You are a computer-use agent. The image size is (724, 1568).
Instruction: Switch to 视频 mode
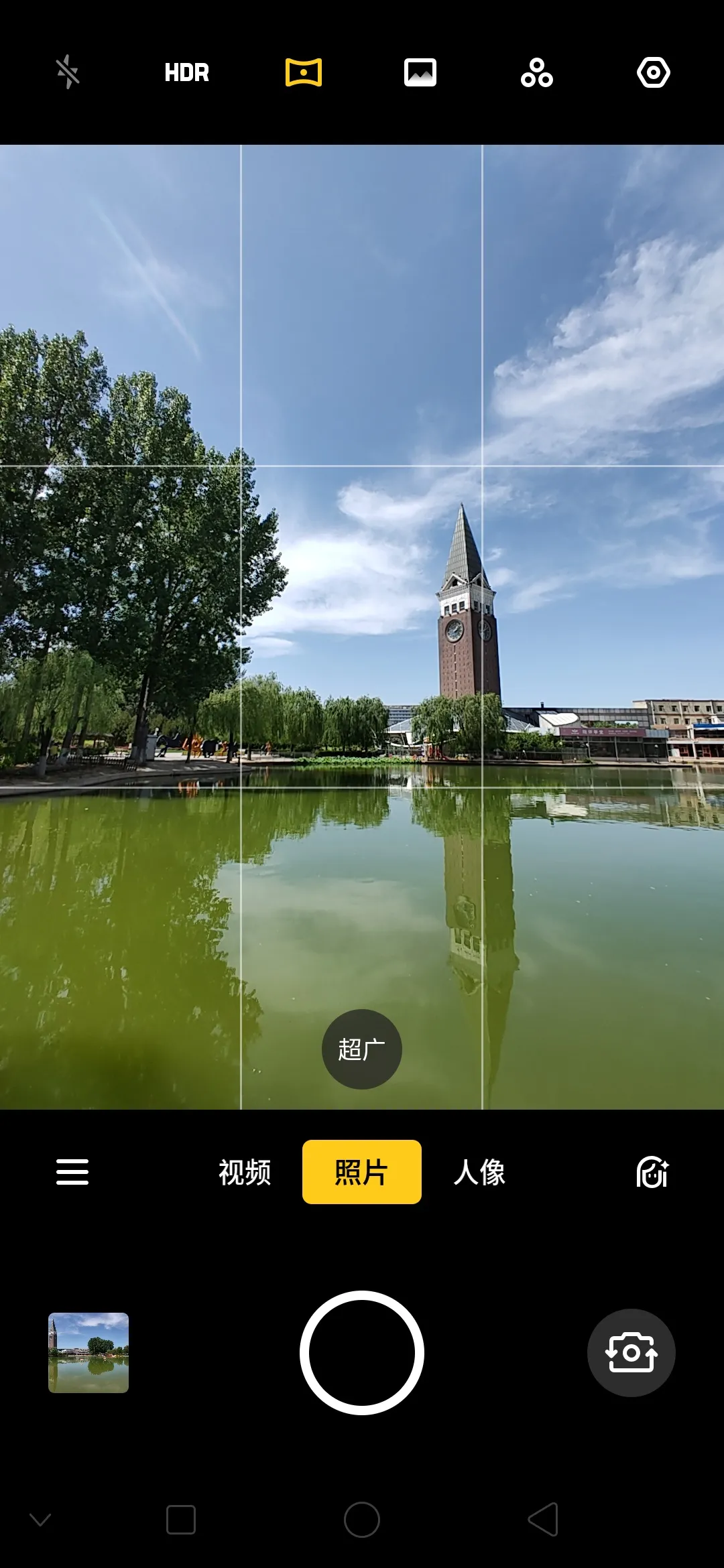pyautogui.click(x=245, y=1172)
